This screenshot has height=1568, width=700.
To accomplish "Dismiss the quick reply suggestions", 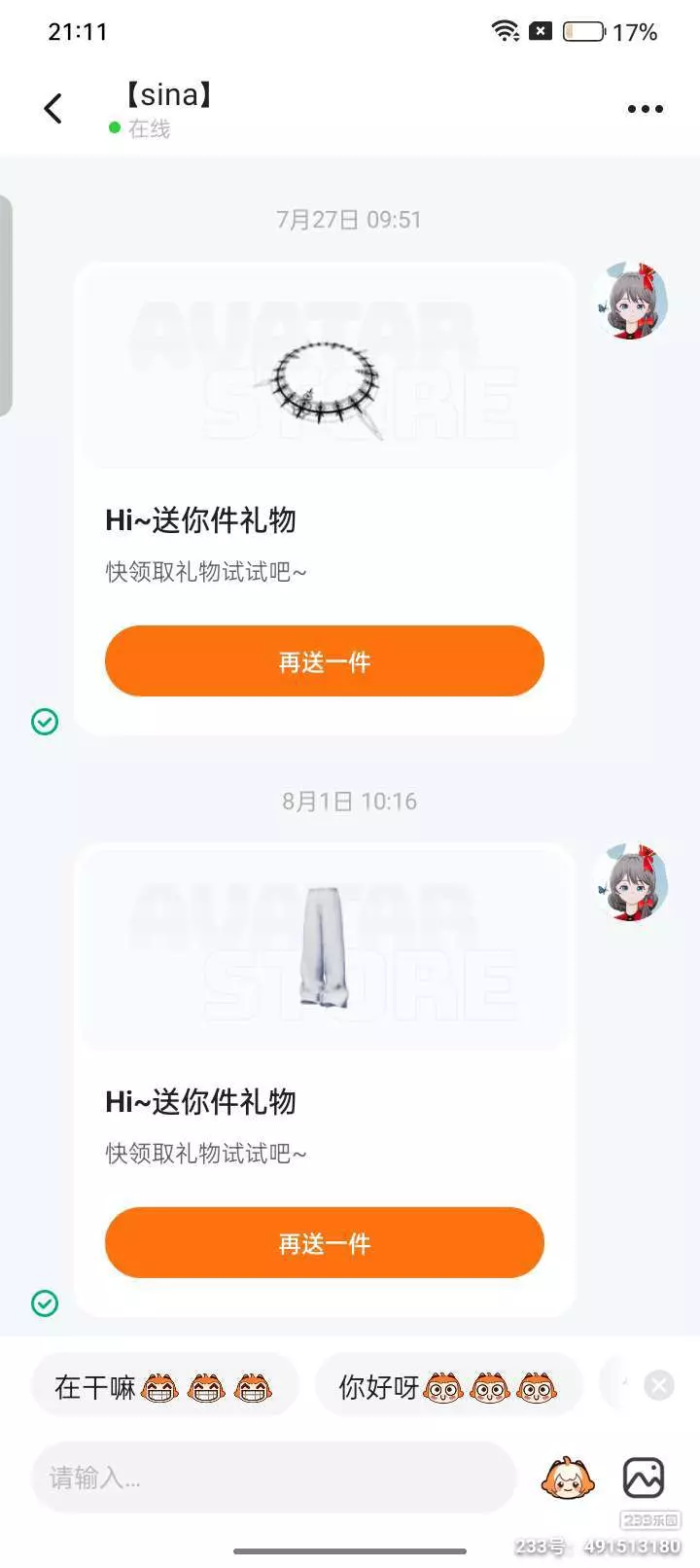I will click(x=659, y=1385).
